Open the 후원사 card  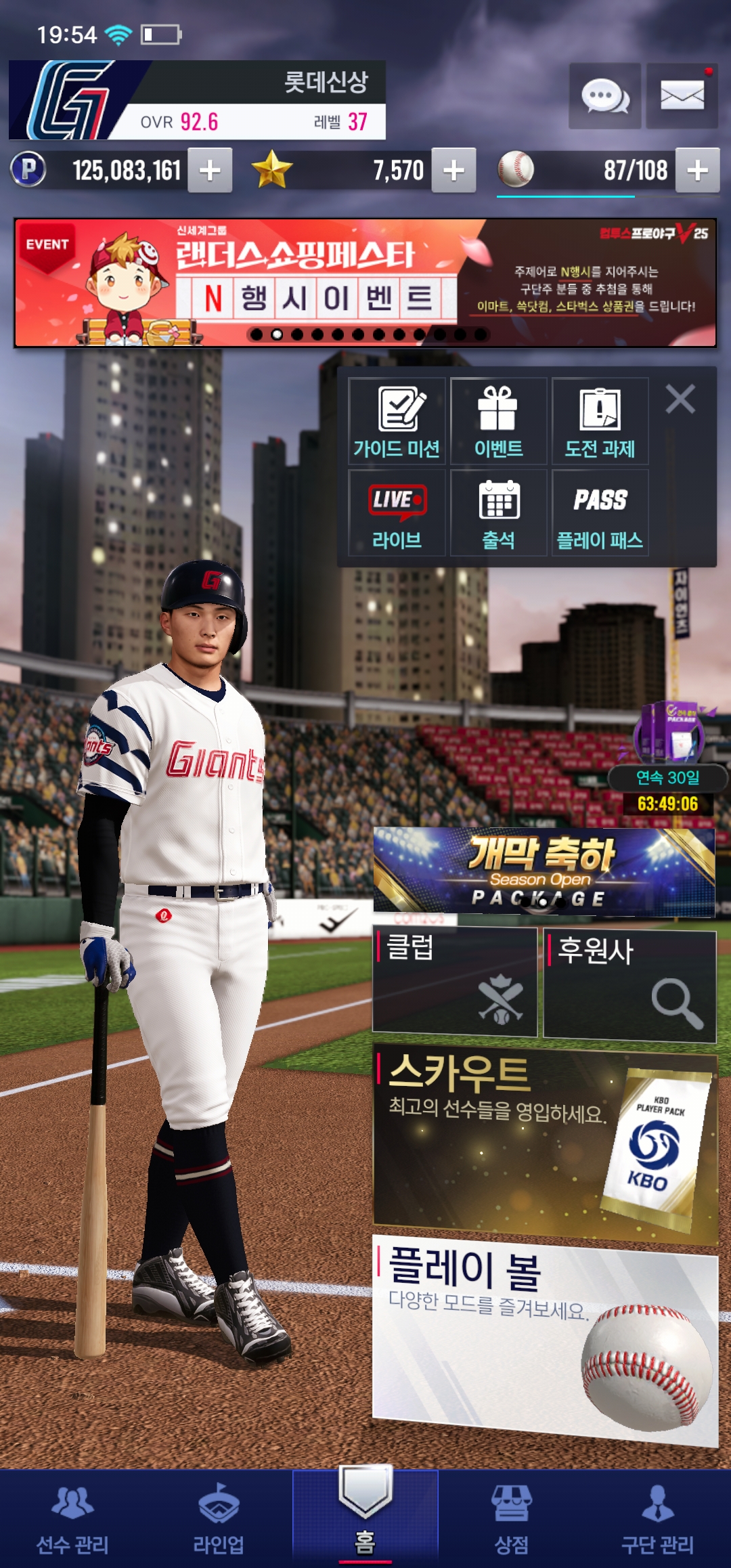click(629, 985)
